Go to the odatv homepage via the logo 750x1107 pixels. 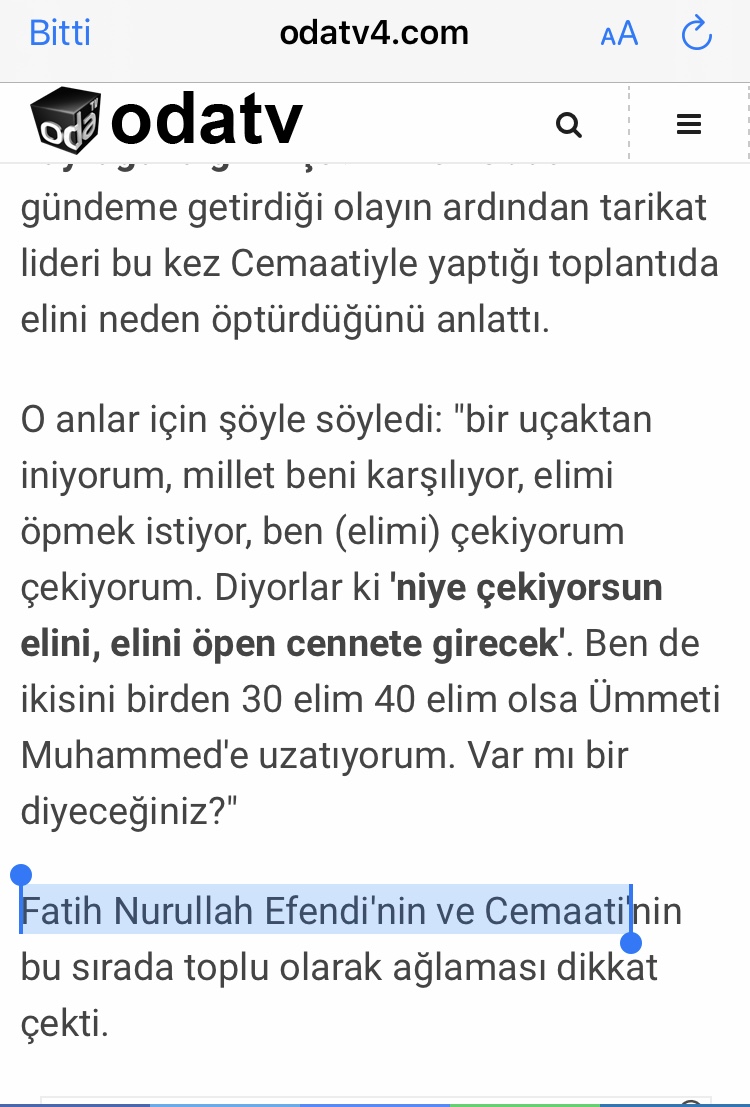tap(167, 121)
